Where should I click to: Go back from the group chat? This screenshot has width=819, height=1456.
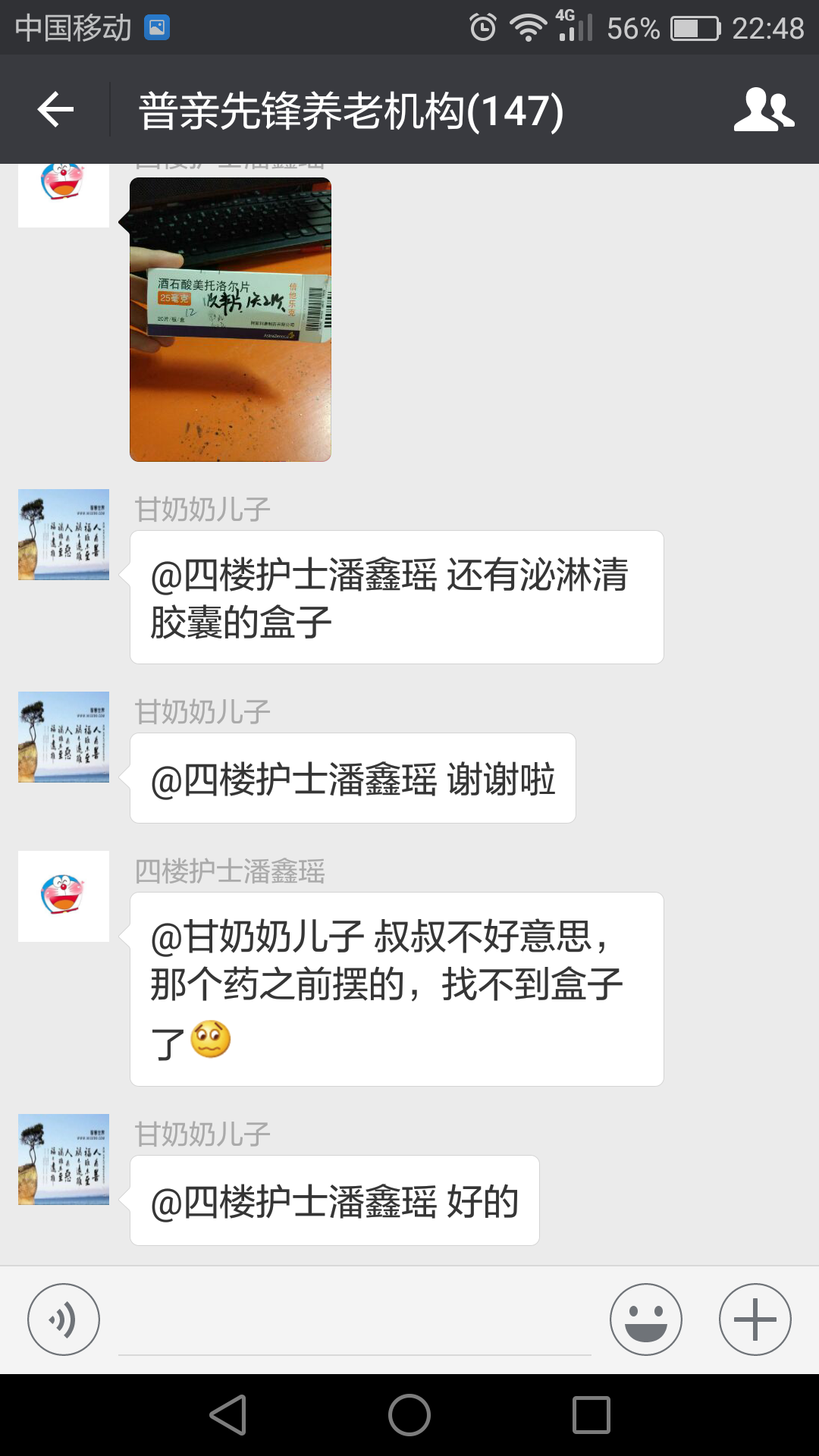click(x=55, y=110)
